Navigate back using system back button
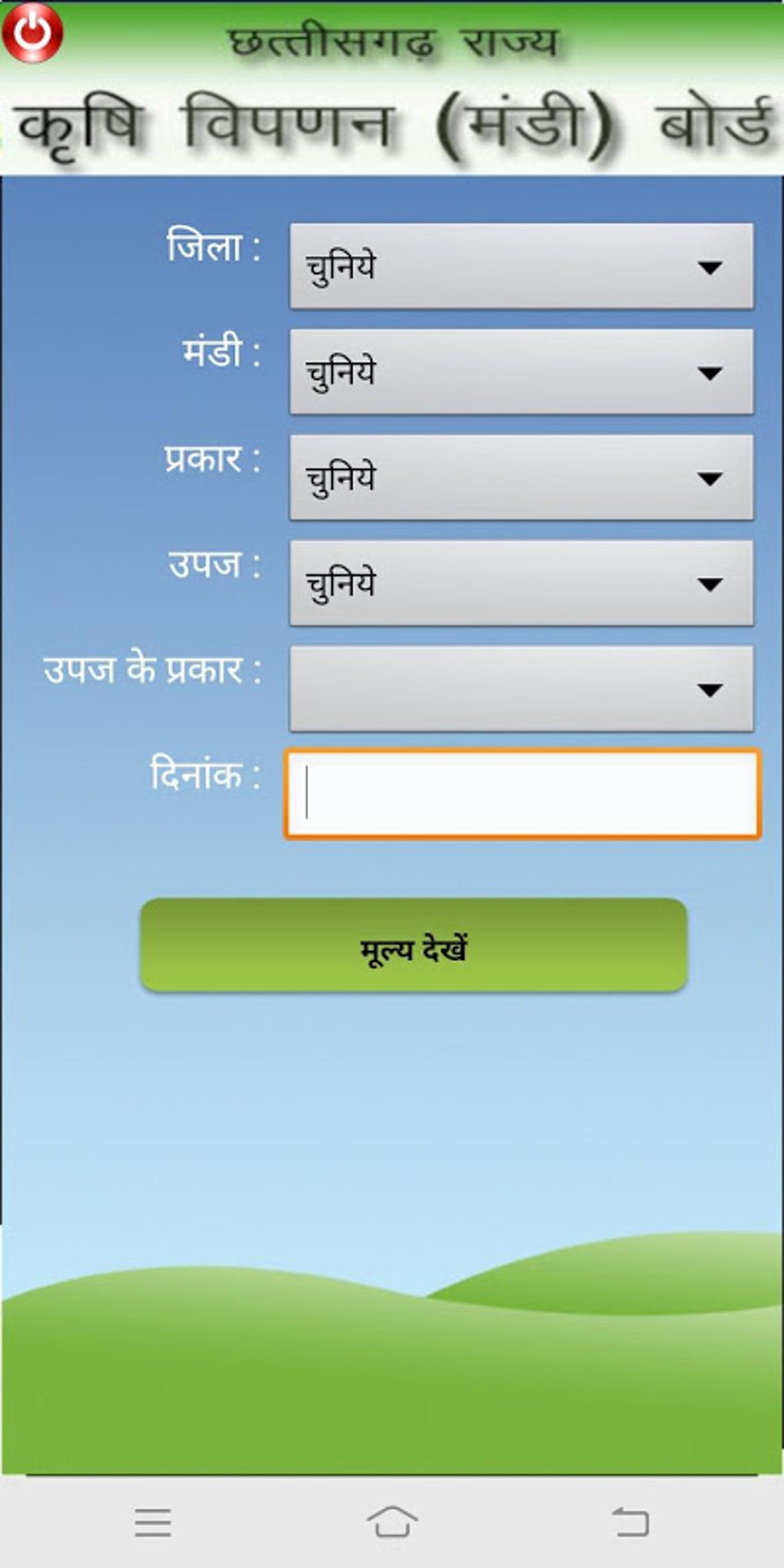784x1568 pixels. 631,1522
